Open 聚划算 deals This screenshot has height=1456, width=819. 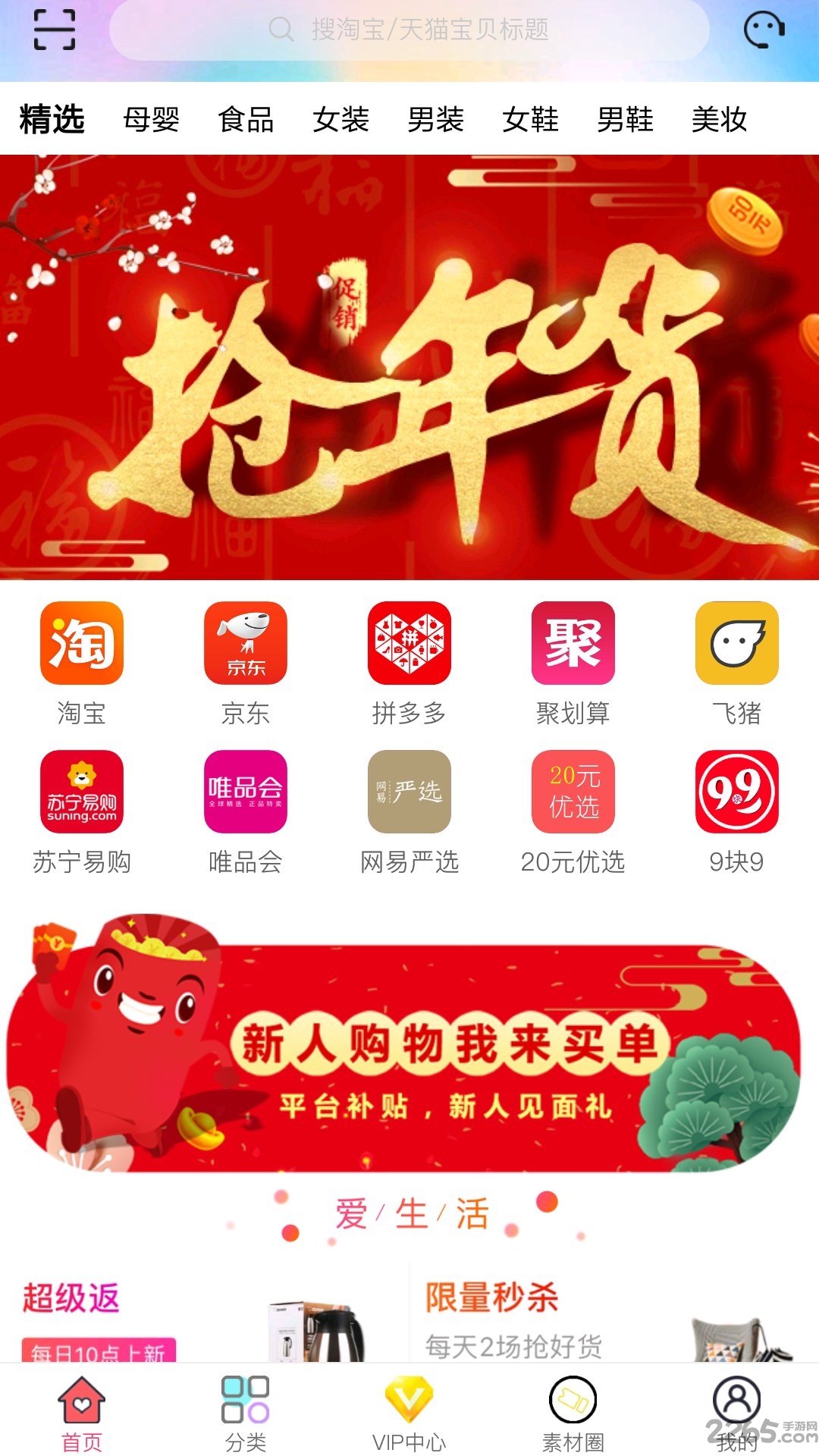(x=573, y=661)
